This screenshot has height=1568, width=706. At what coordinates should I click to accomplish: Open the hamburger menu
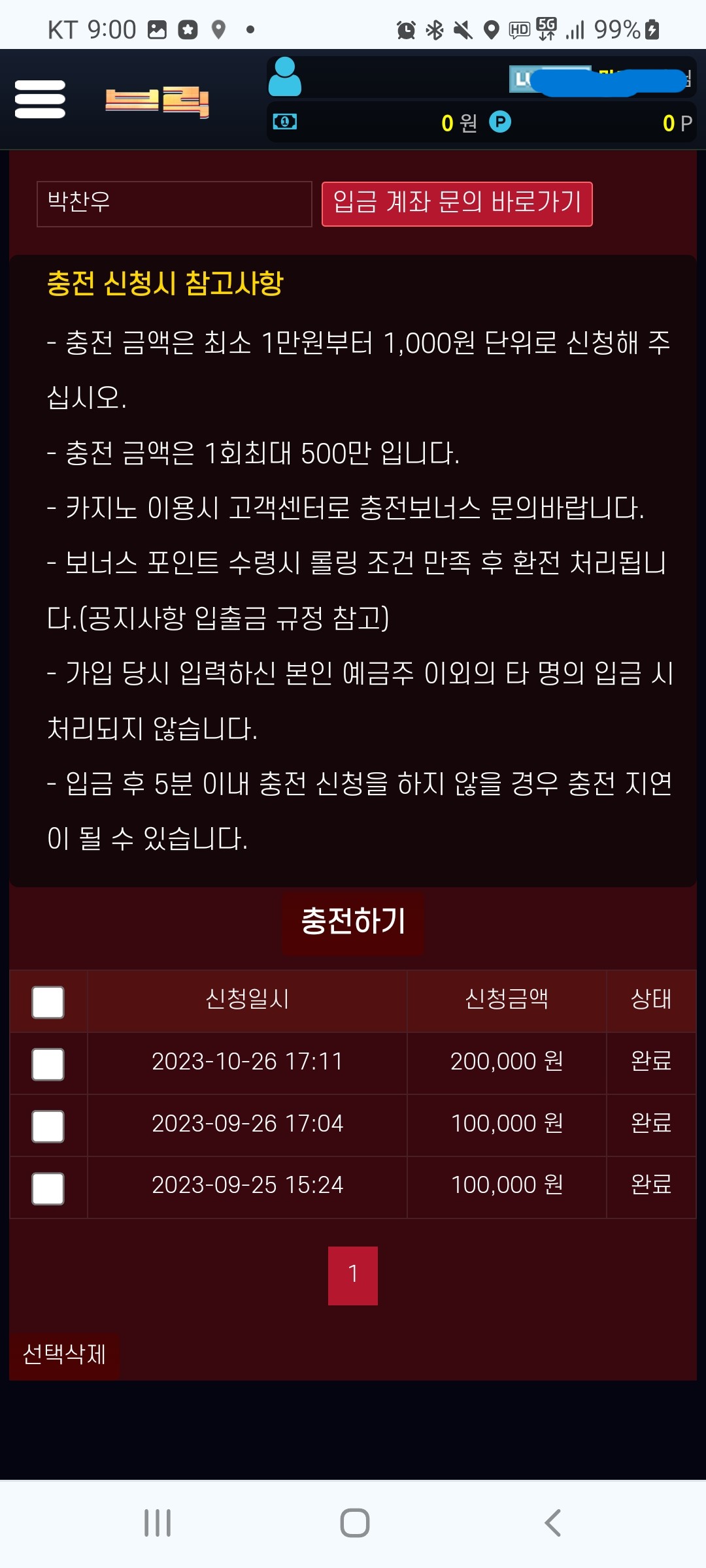click(40, 99)
